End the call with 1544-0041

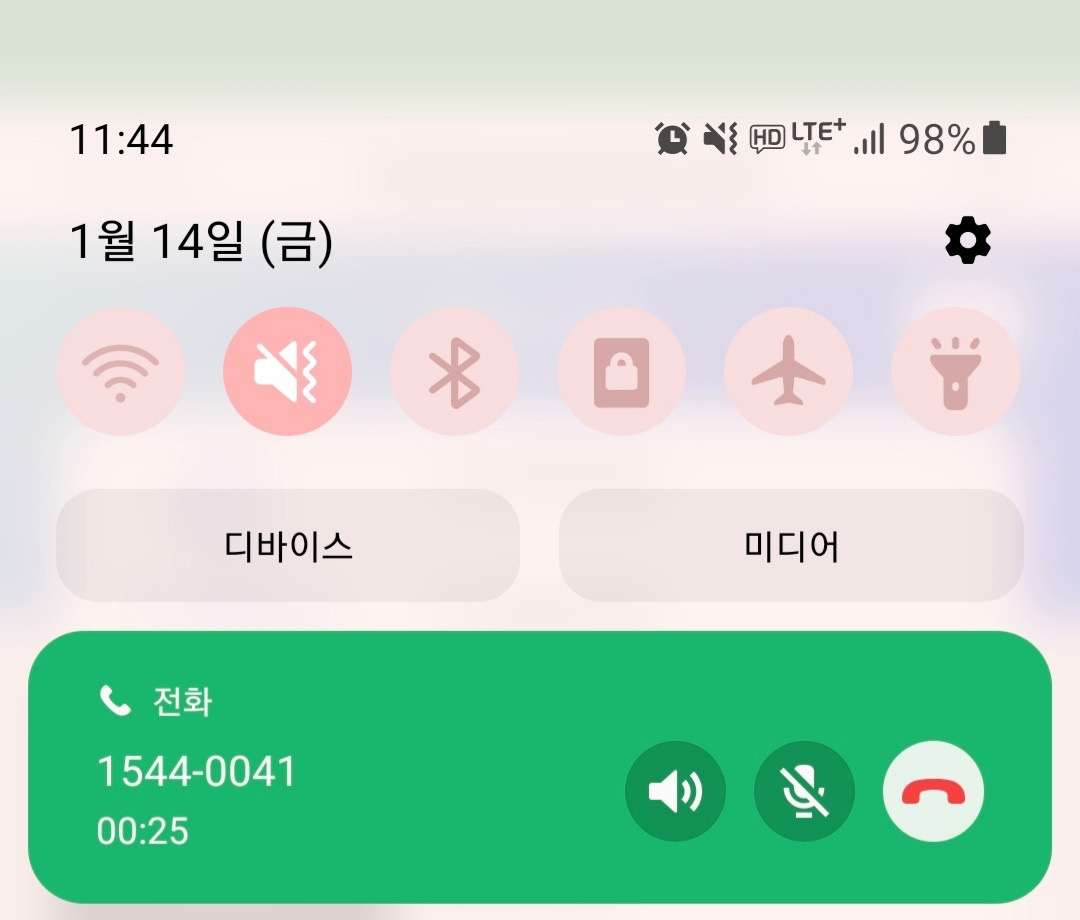[933, 792]
